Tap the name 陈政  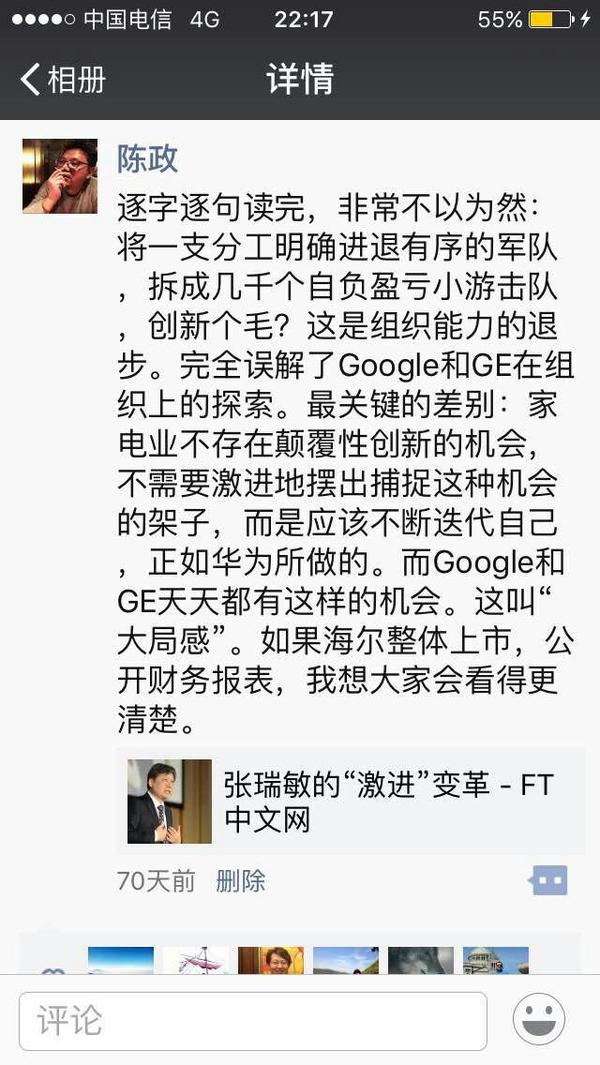tap(147, 158)
